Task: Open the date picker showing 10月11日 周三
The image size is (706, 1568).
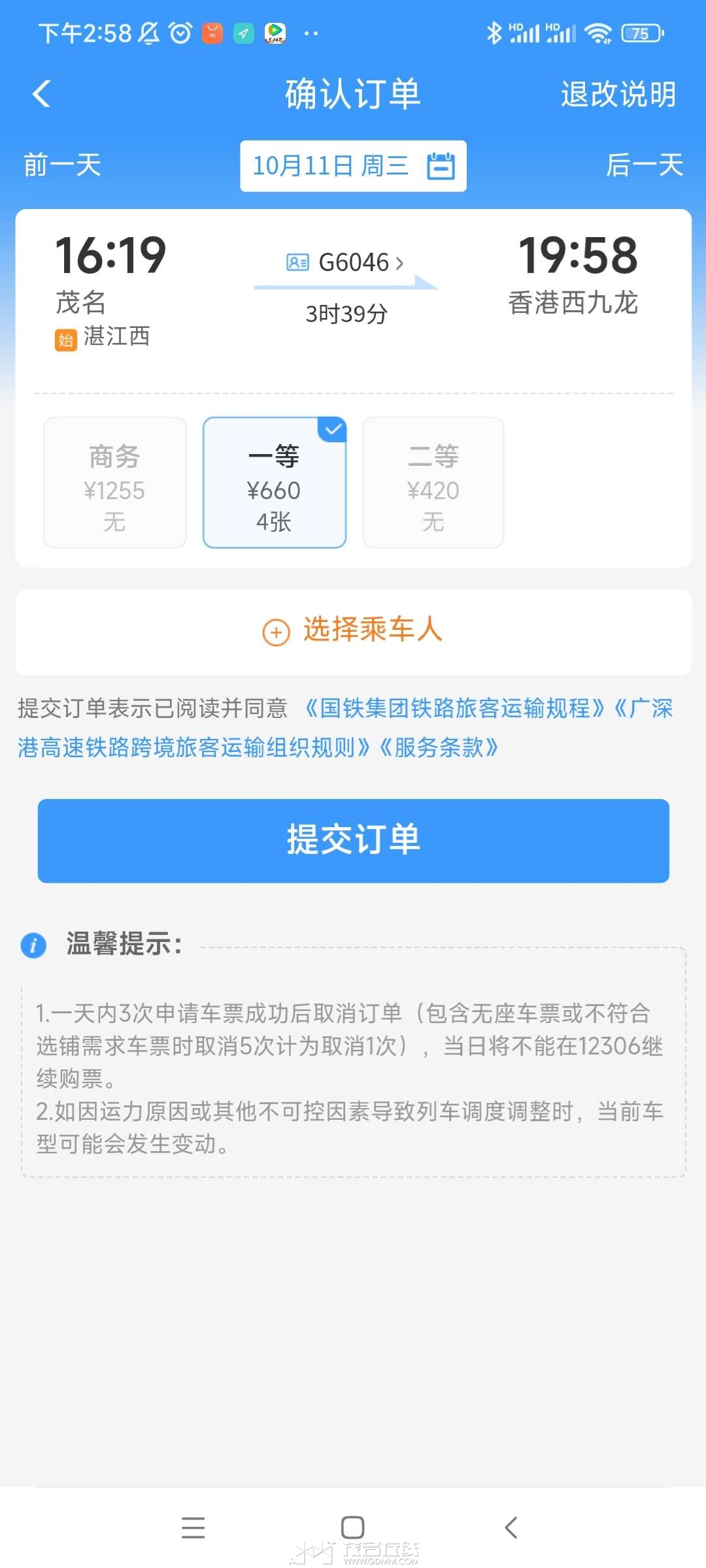Action: pos(353,166)
